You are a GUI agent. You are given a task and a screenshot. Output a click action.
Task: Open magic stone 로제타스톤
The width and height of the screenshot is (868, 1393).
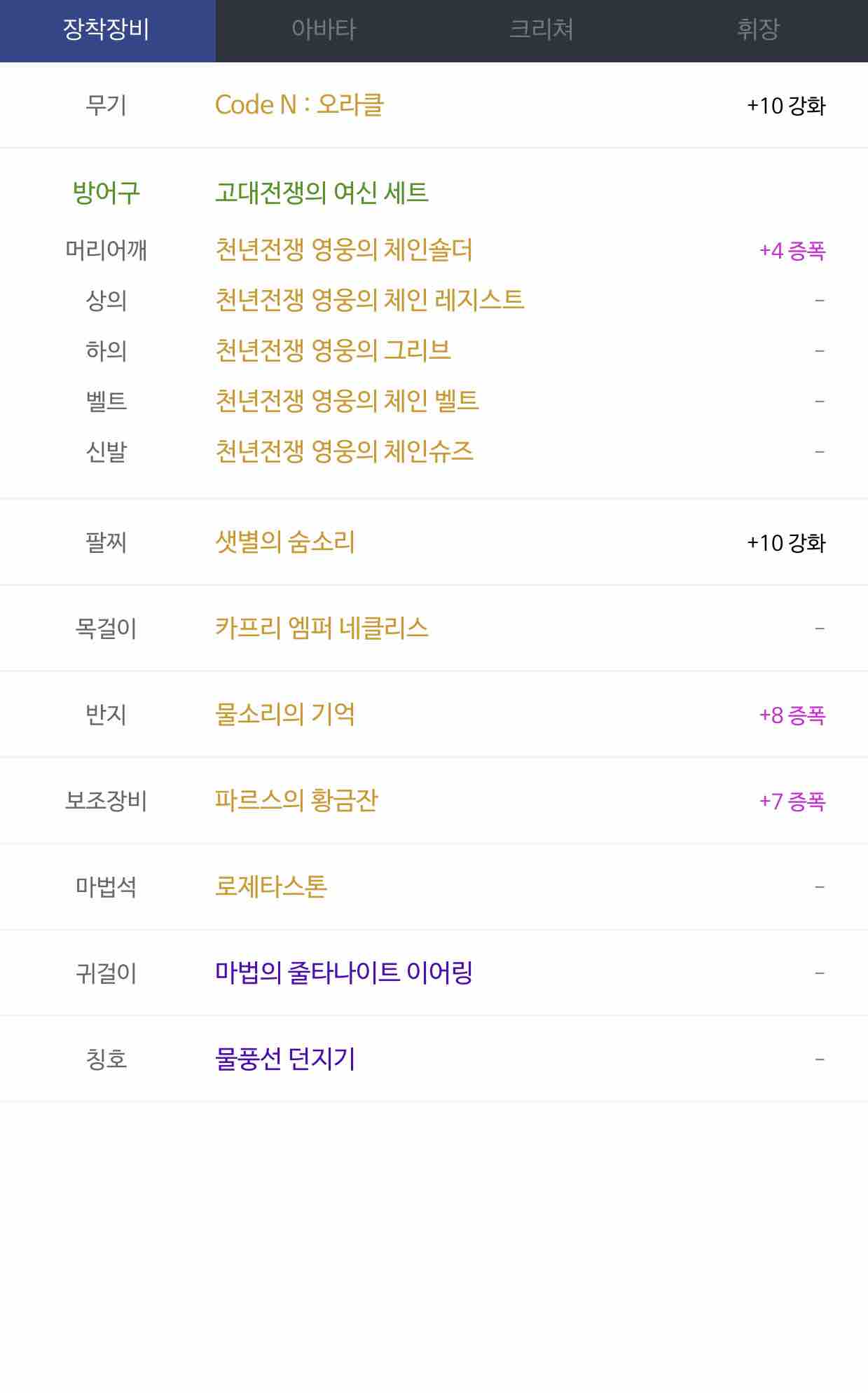click(x=270, y=886)
